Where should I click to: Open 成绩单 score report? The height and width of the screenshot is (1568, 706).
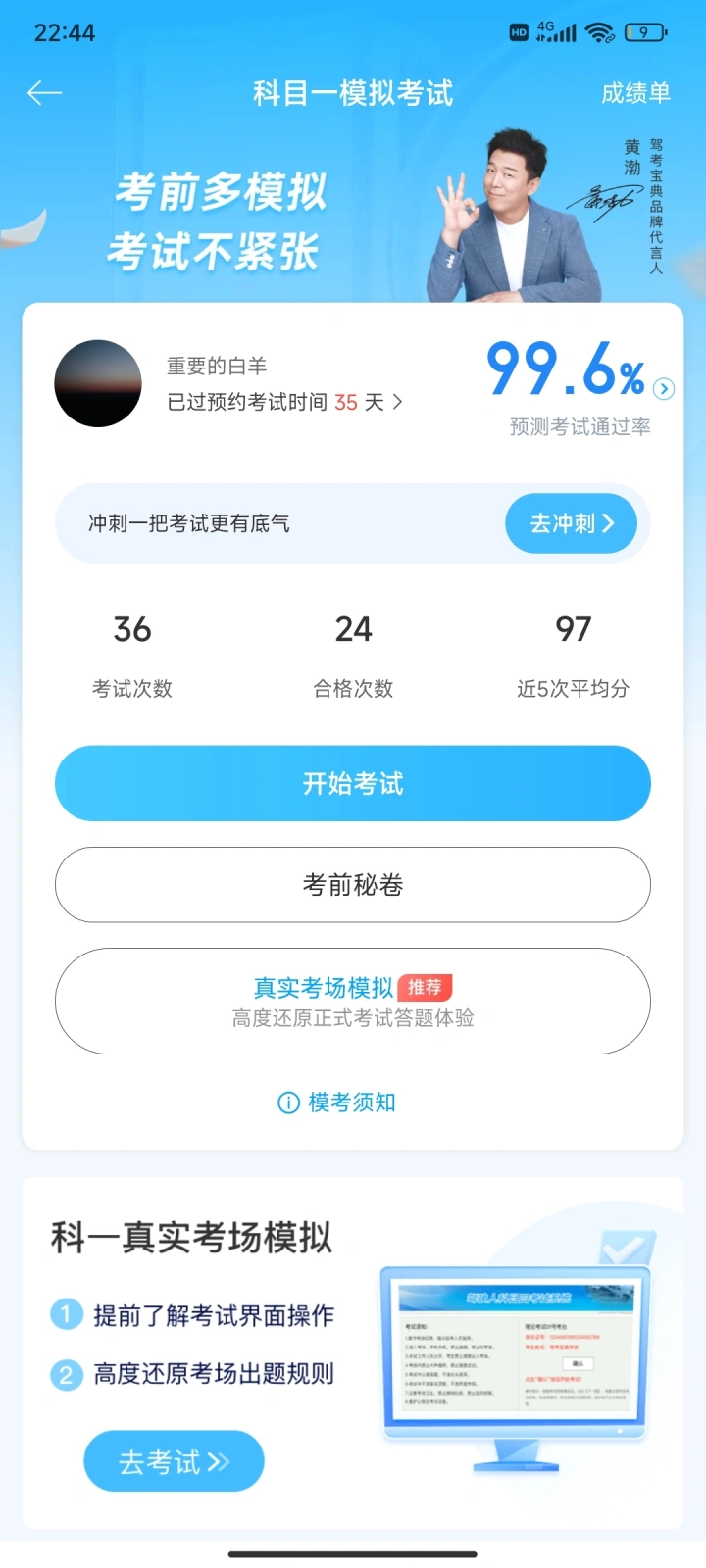tap(635, 93)
